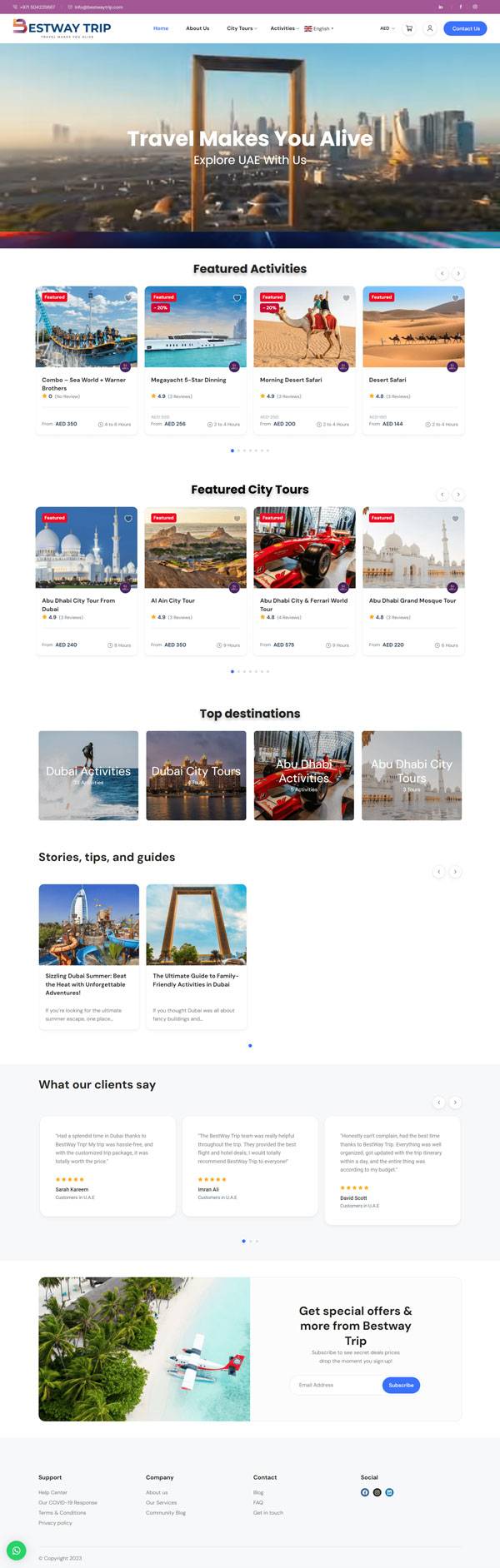Screen dimensions: 500x1568
Task: Expand the City Tours menu
Action: 242,28
